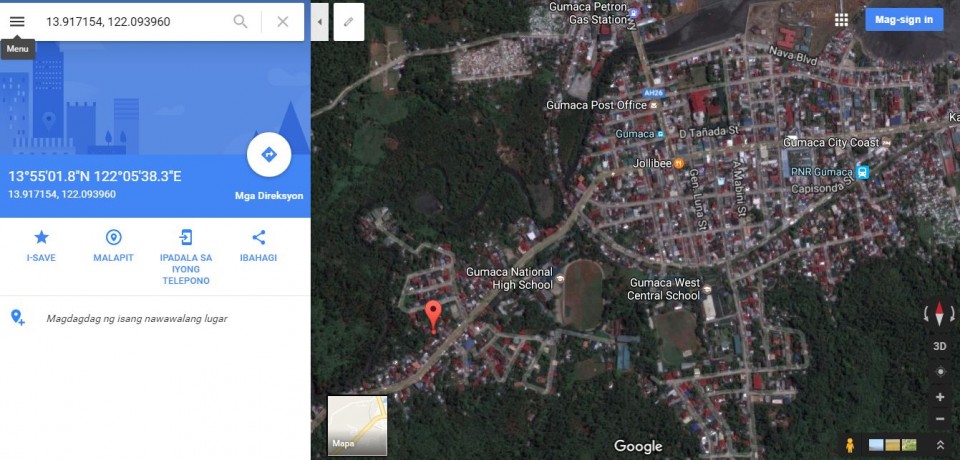Reset map orientation with compass
960x460 pixels.
[939, 315]
